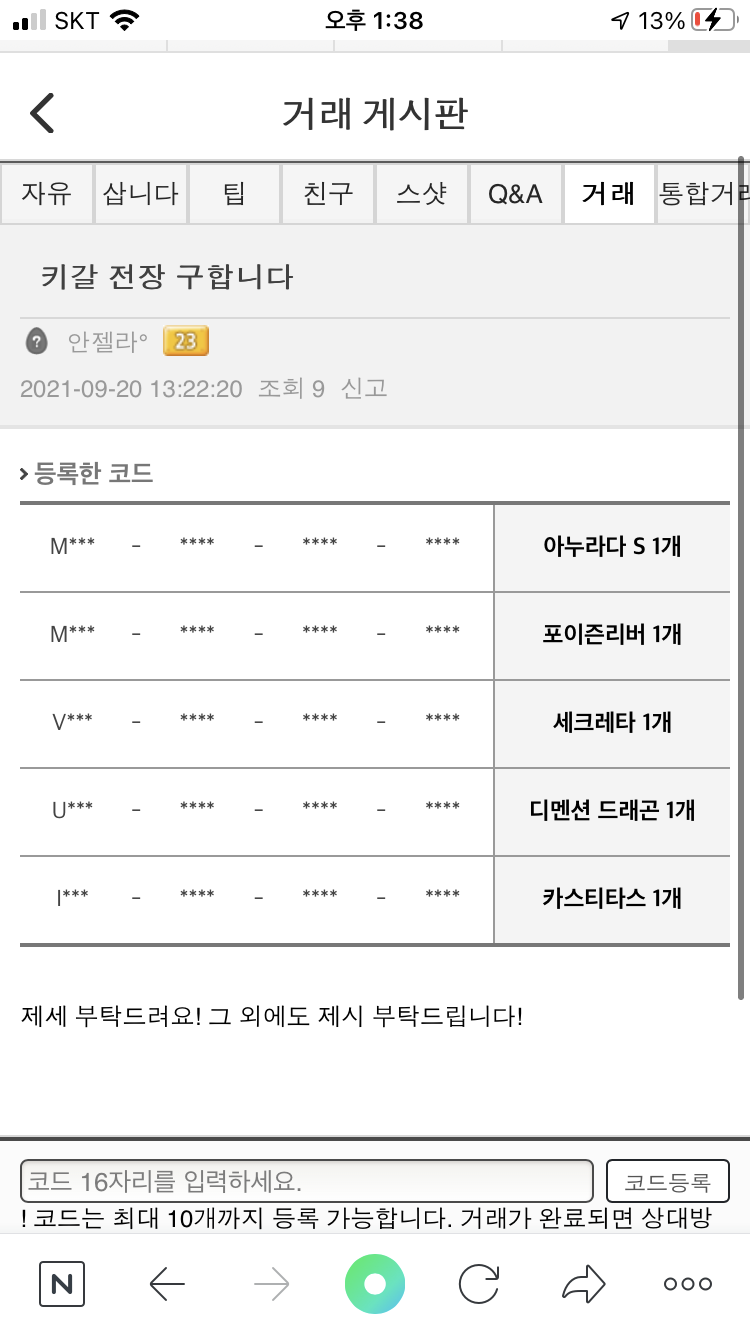Collapse the 등록한 코드 section
The width and height of the screenshot is (750, 1334).
coord(86,473)
